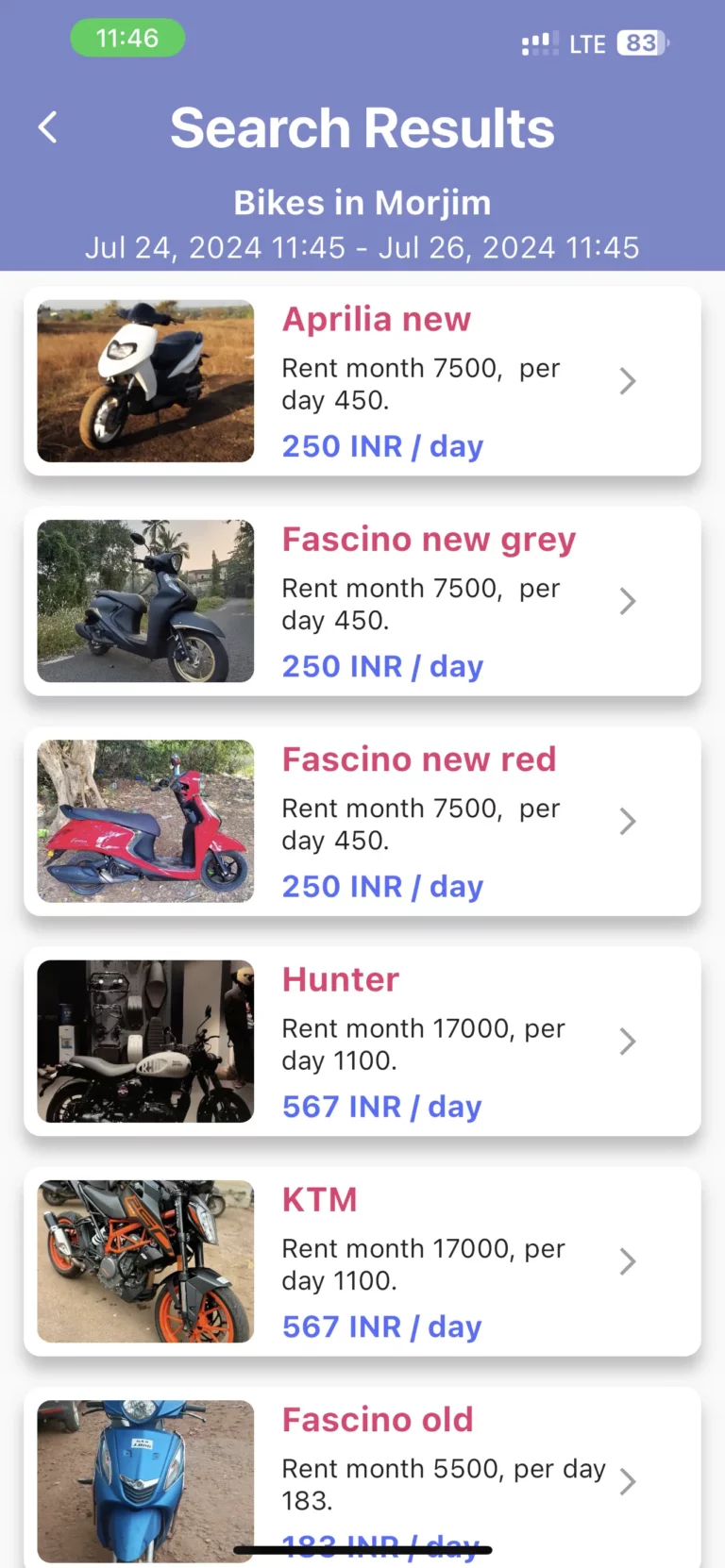Open the Fascino new red bike photo
This screenshot has width=725, height=1568.
coord(144,821)
